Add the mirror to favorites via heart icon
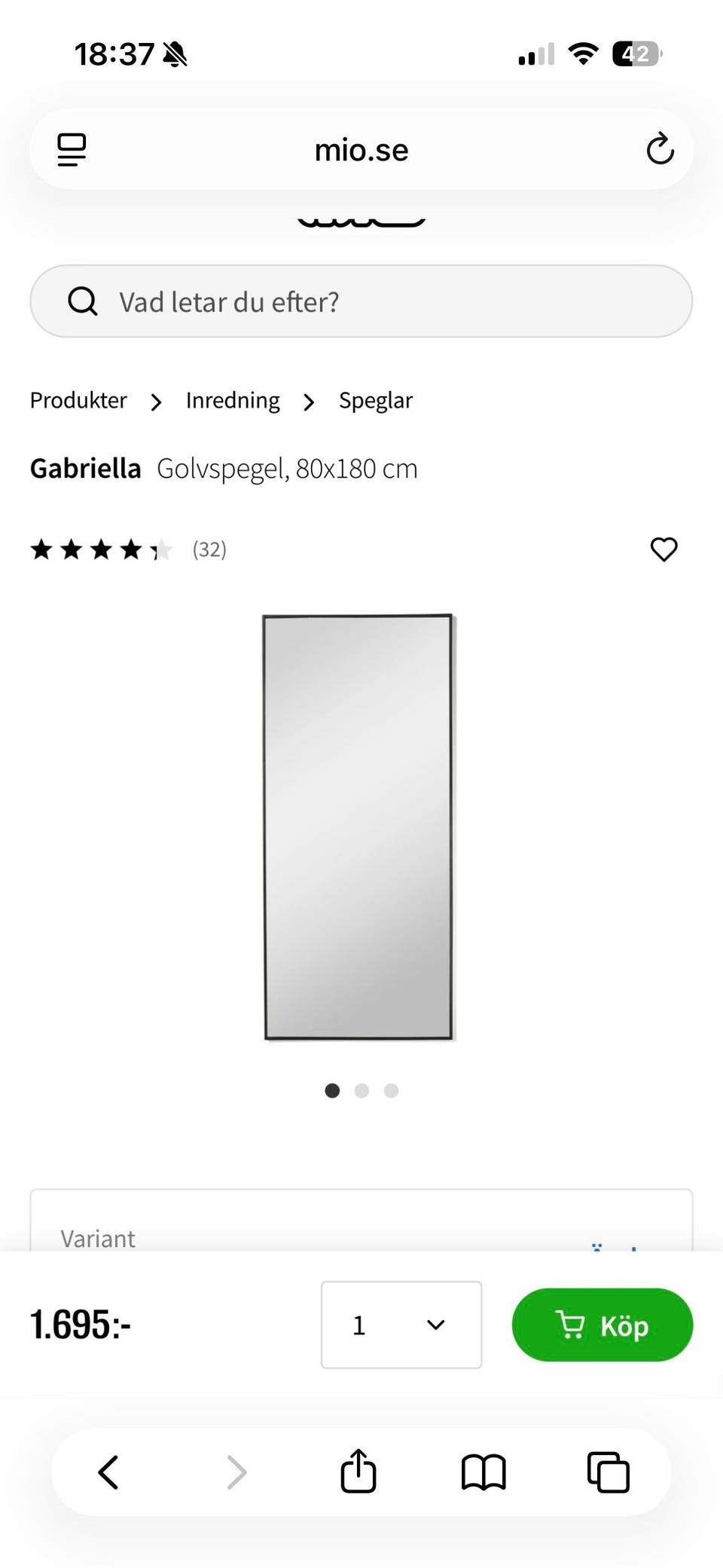Viewport: 723px width, 1568px height. tap(664, 550)
